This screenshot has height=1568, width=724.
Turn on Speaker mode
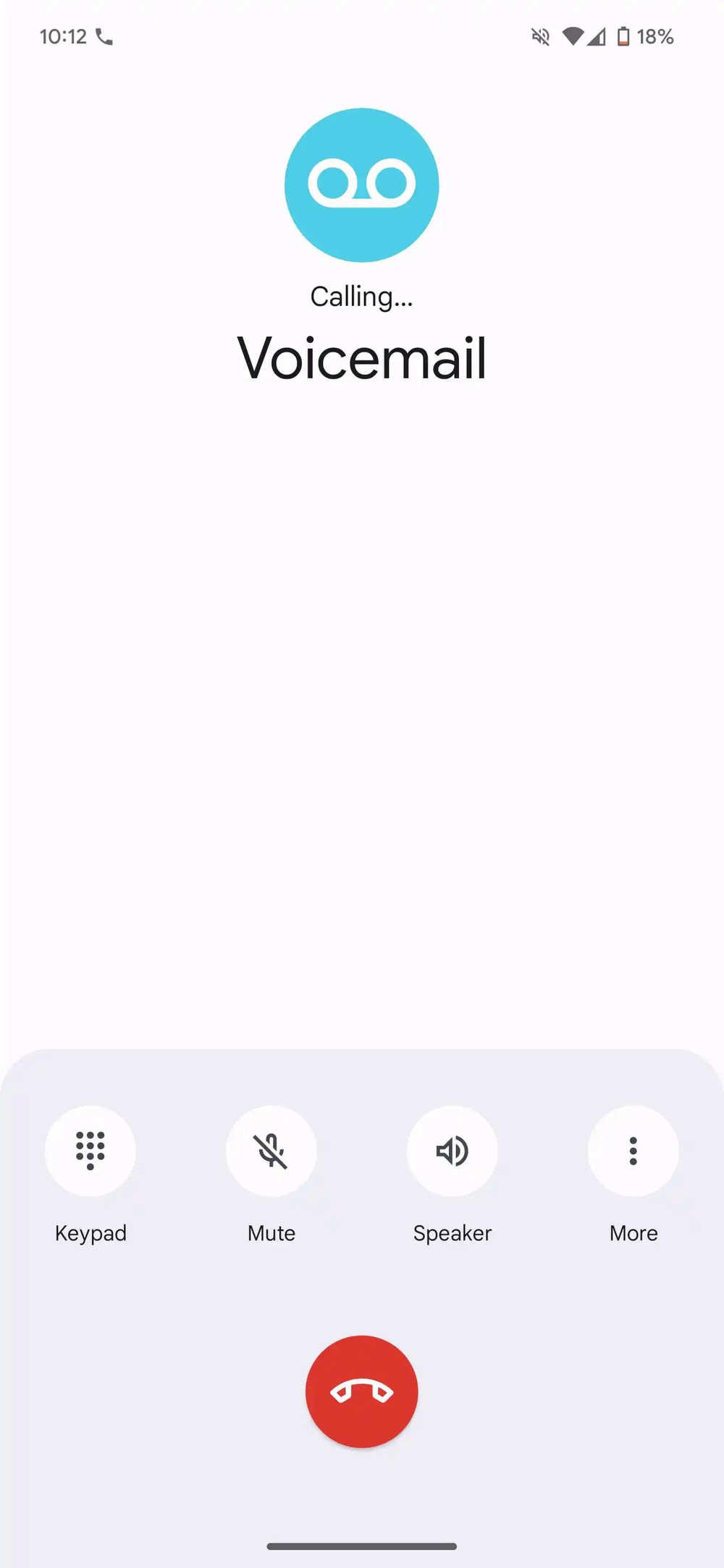pyautogui.click(x=452, y=1150)
